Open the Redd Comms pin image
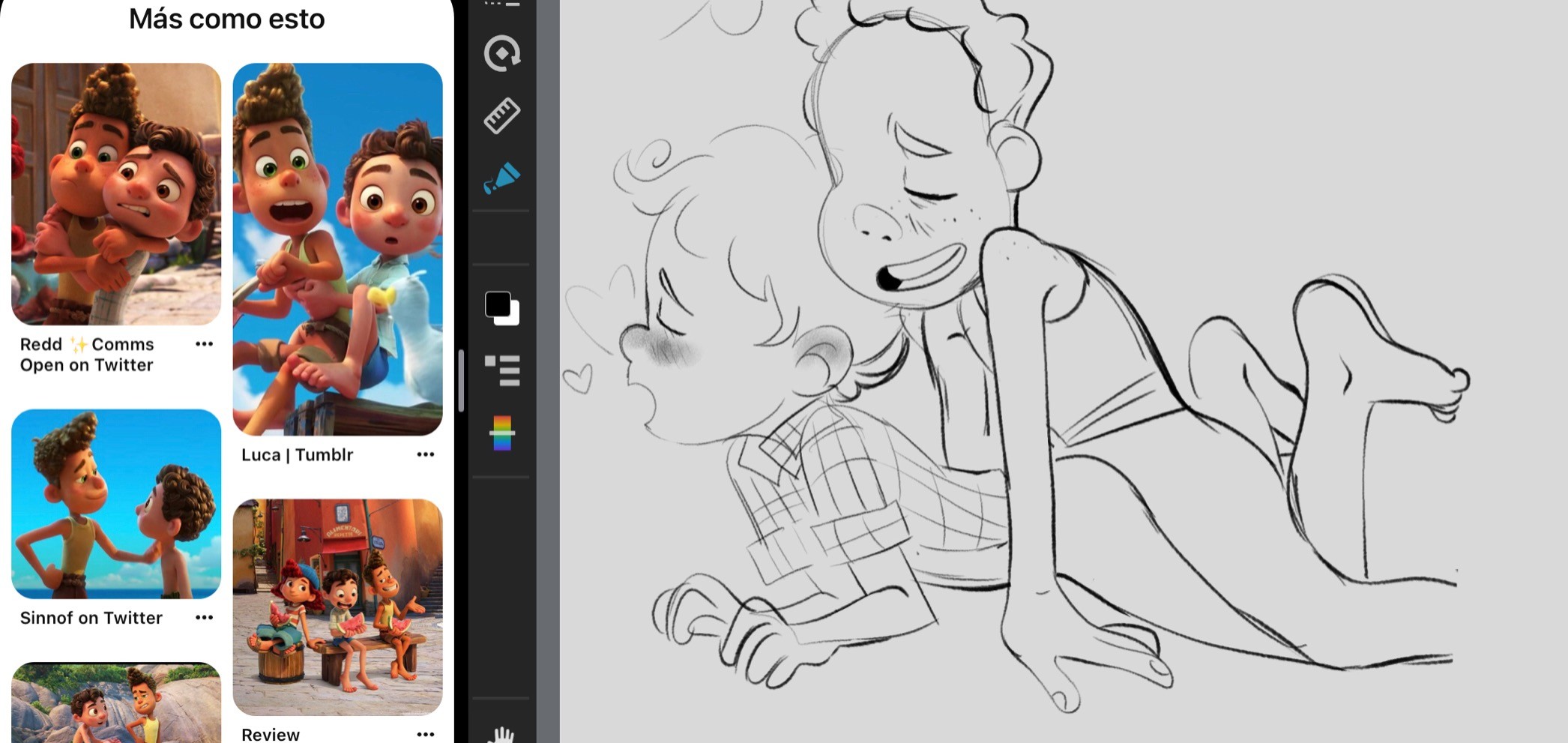This screenshot has height=743, width=1568. pos(116,193)
